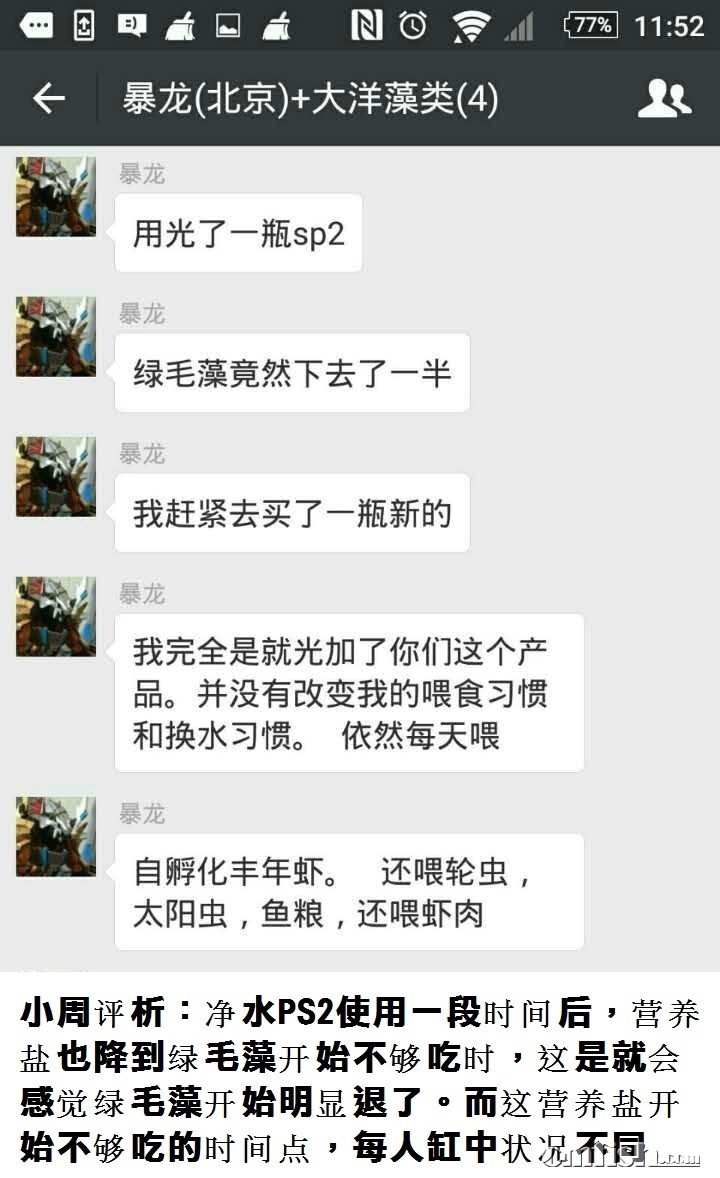Screen dimensions: 720x1178
Task: Tap 暴龙's avatar beside 绿毛藻竟然下去了一半
Action: [x=56, y=337]
